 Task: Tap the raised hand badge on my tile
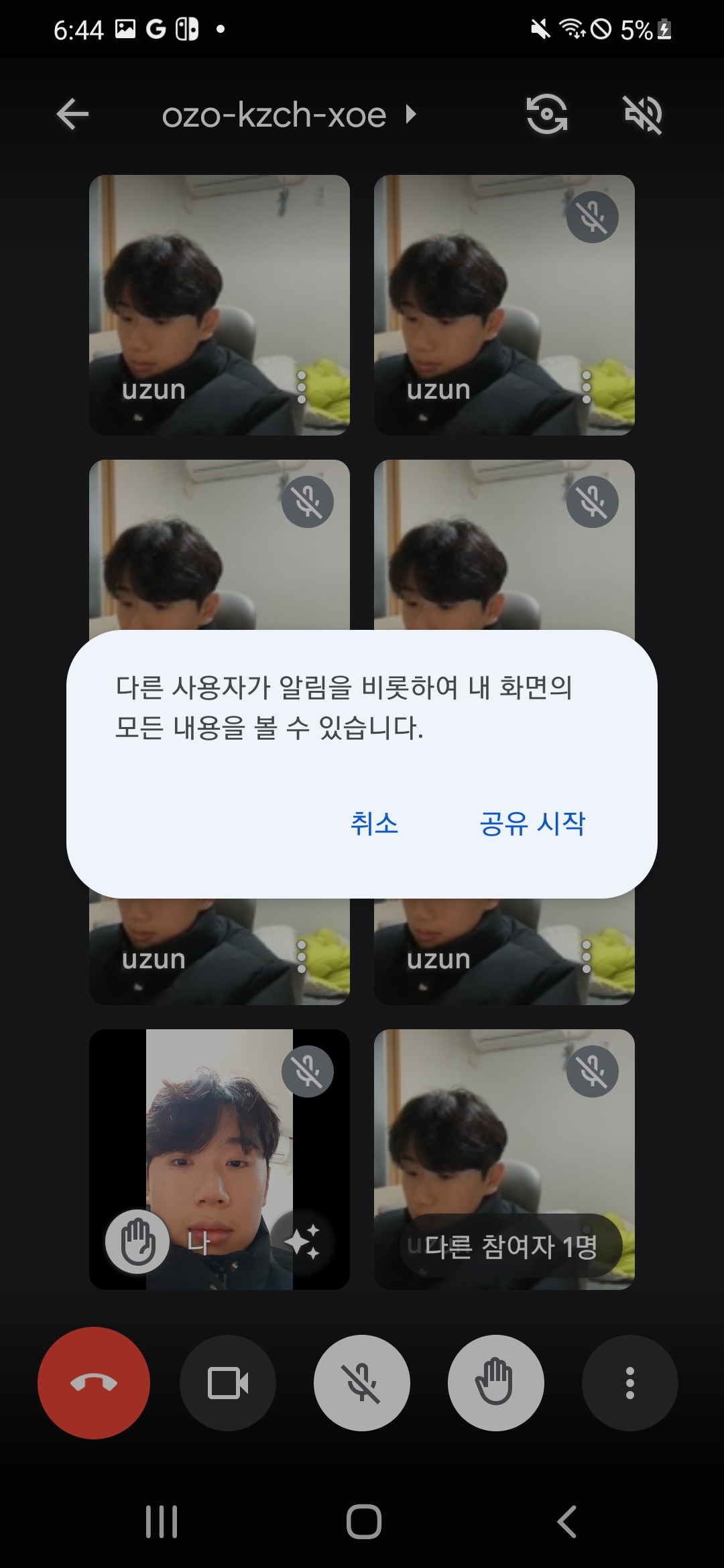(x=137, y=1242)
